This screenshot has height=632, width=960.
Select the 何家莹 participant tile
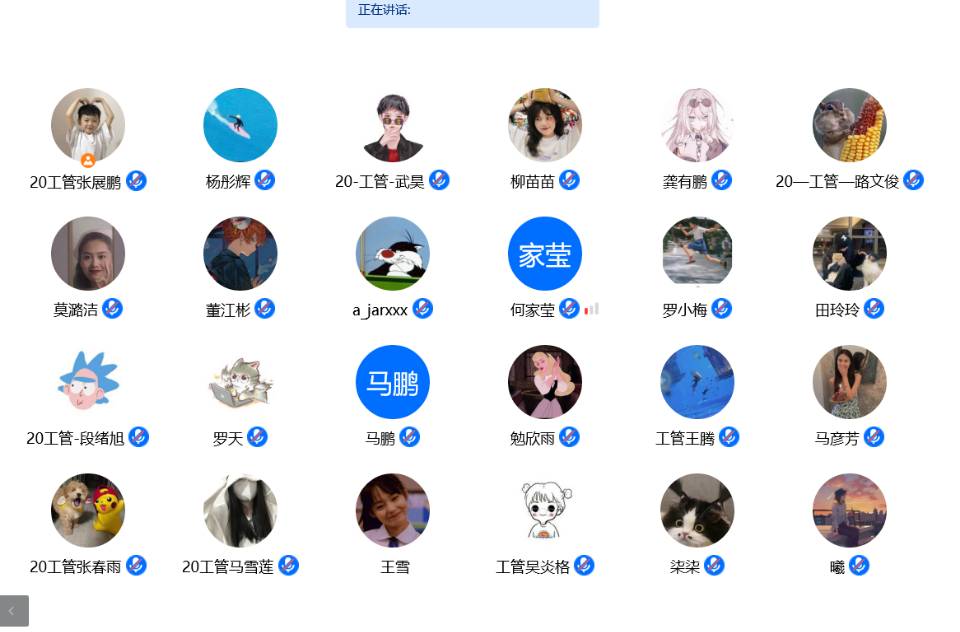pos(545,254)
